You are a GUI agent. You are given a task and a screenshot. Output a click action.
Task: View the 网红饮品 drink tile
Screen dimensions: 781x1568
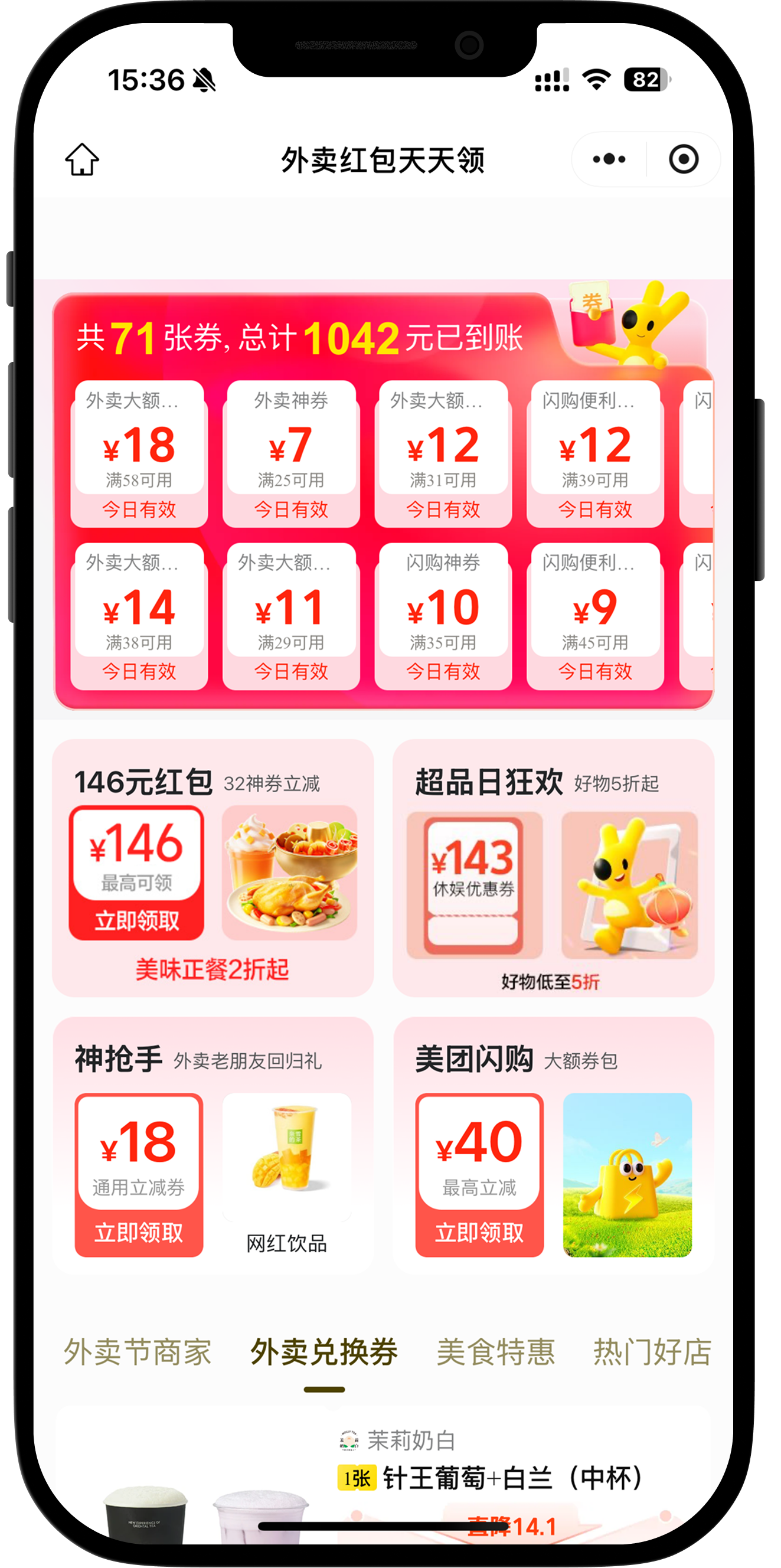[287, 1172]
